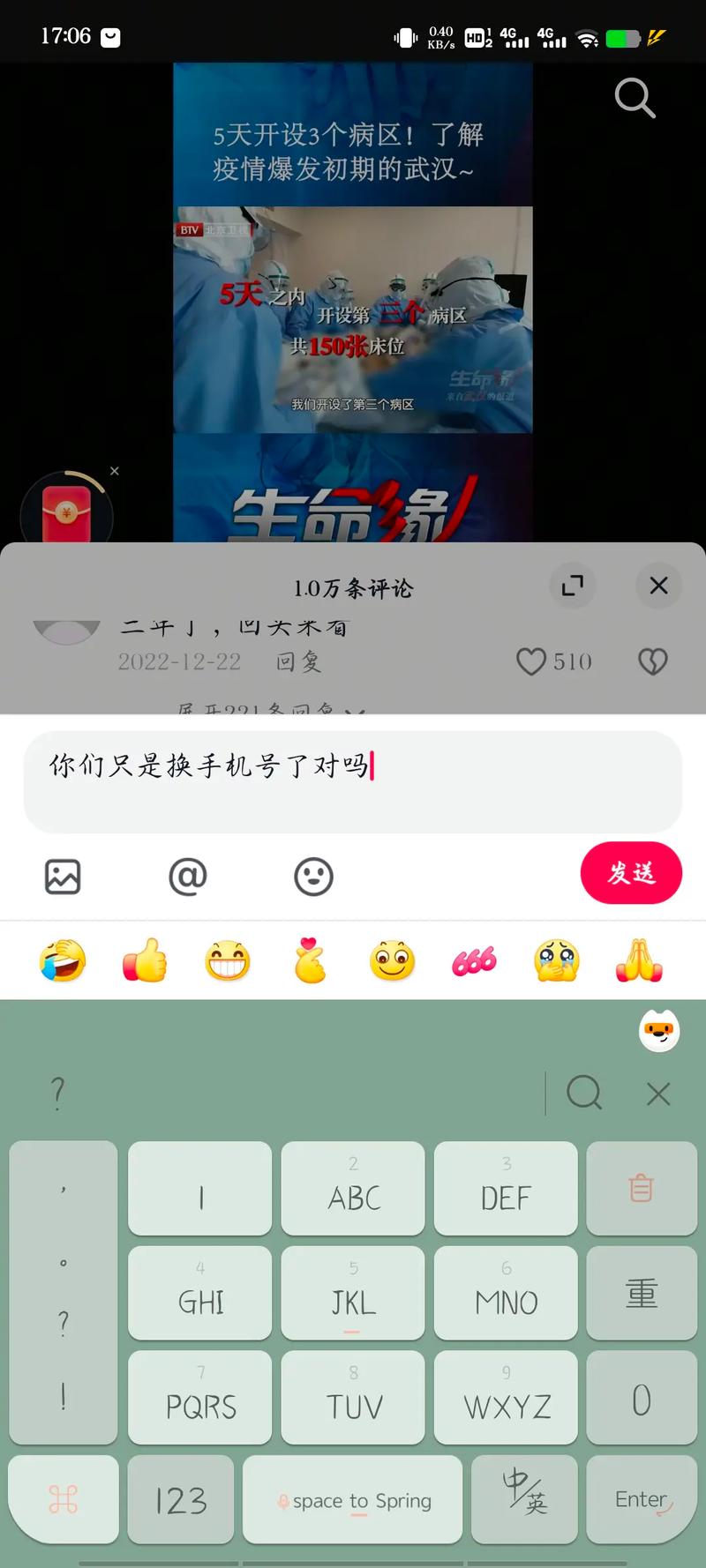The height and width of the screenshot is (1568, 706).
Task: Switch keyboard between Chinese and English
Action: coord(524,1499)
